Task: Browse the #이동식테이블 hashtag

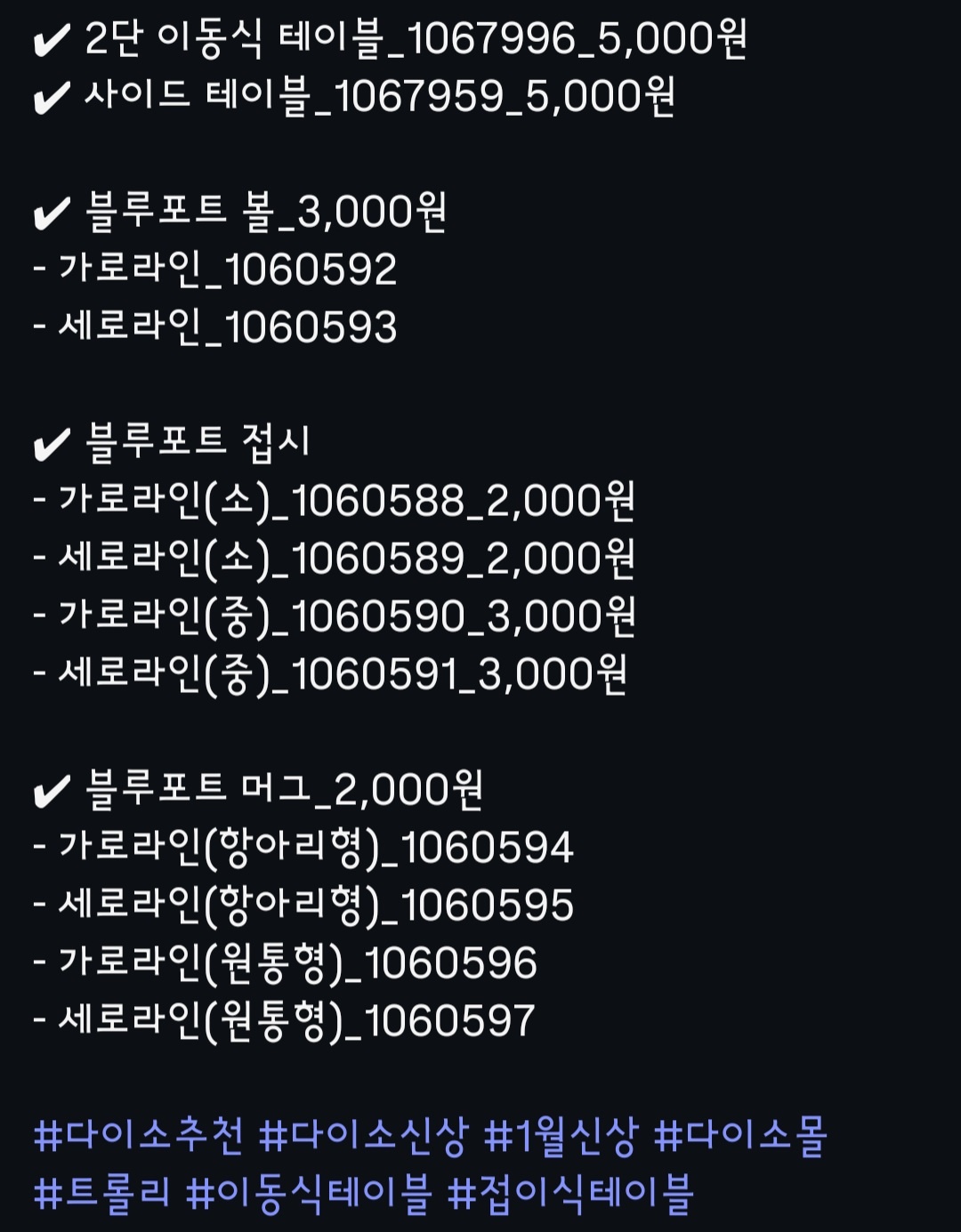Action: [309, 1193]
